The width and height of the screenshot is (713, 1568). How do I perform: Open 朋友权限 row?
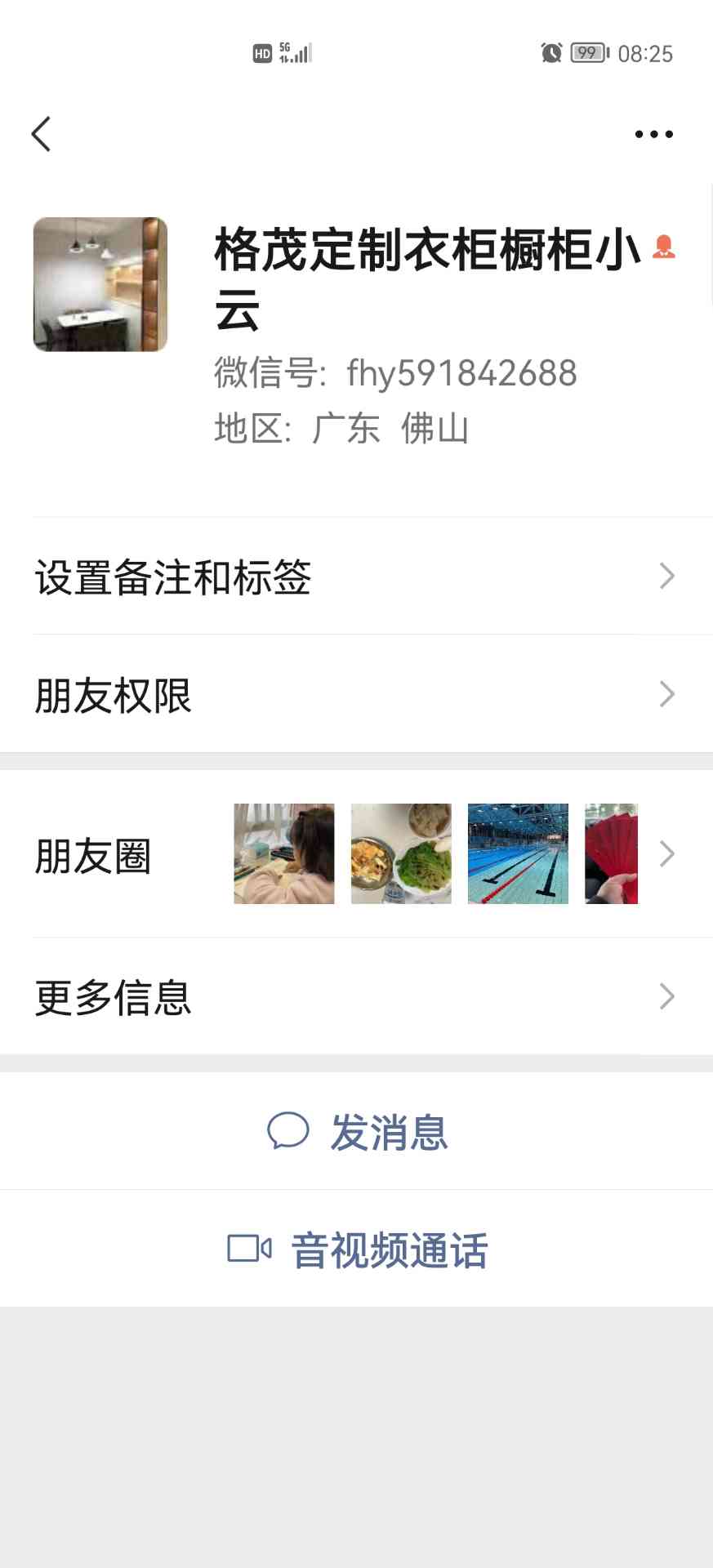(x=356, y=694)
